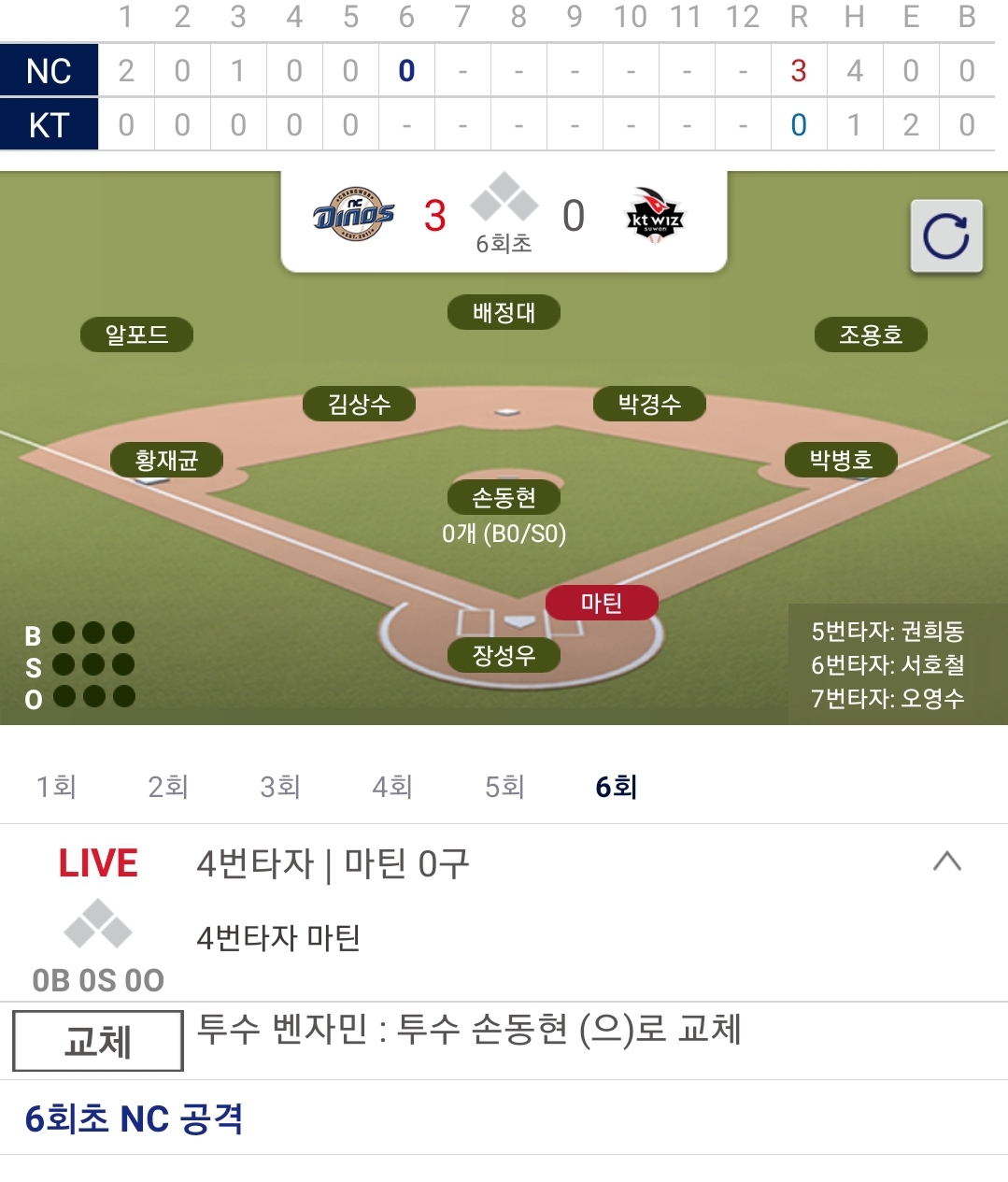Click the refresh icon to update the score
Viewport: 1008px width, 1182px height.
[946, 236]
